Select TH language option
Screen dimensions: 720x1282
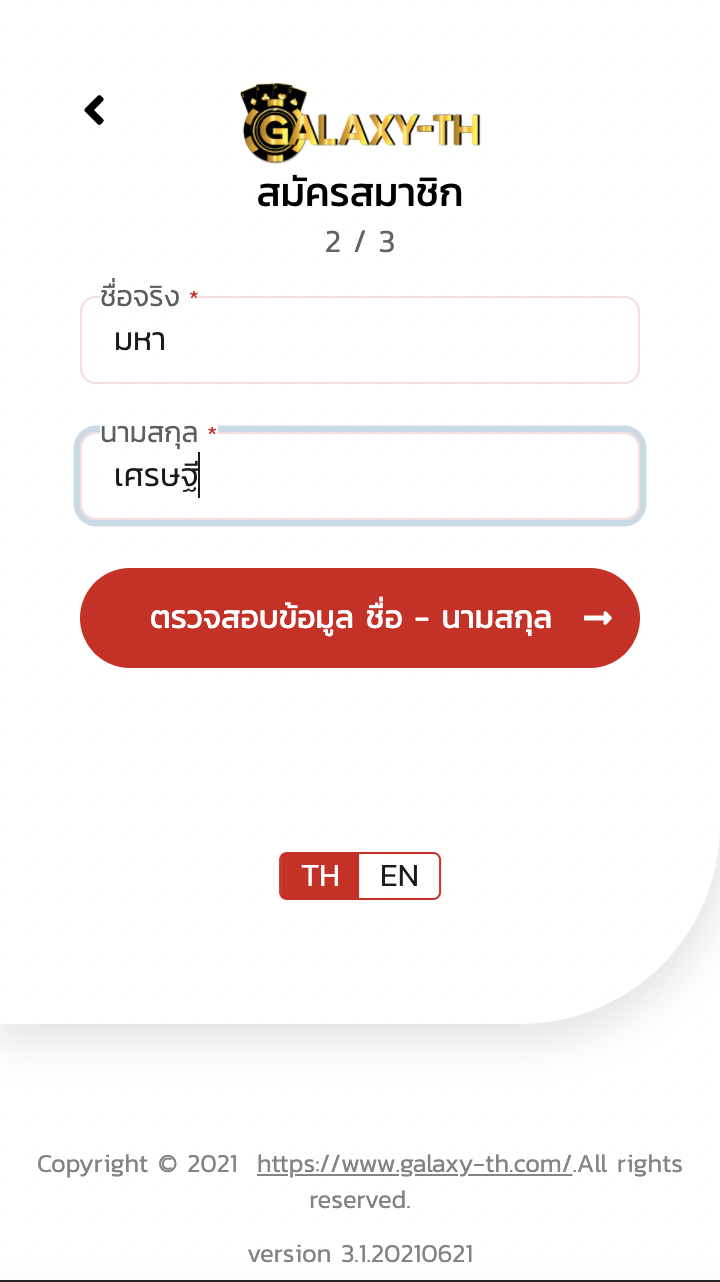point(320,876)
